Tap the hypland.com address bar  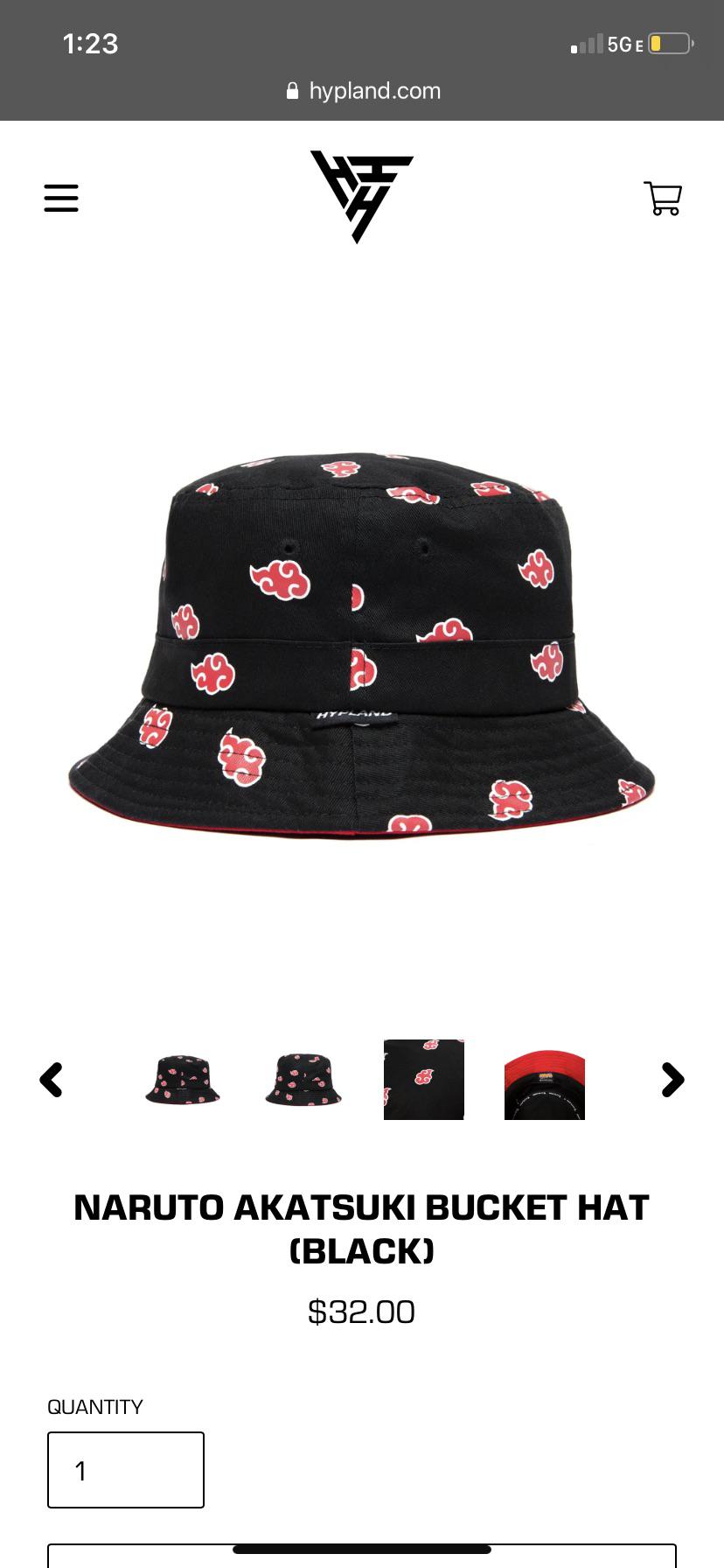pyautogui.click(x=362, y=91)
